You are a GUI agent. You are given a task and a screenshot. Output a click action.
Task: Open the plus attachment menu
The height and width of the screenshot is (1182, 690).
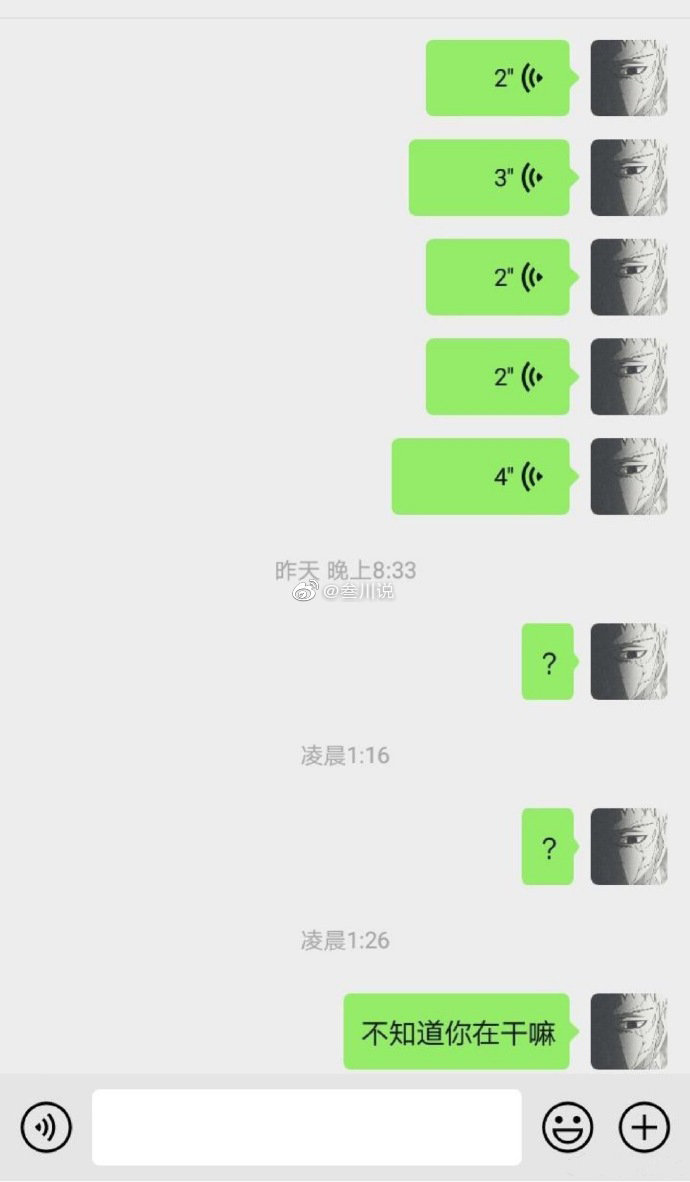(x=644, y=1127)
